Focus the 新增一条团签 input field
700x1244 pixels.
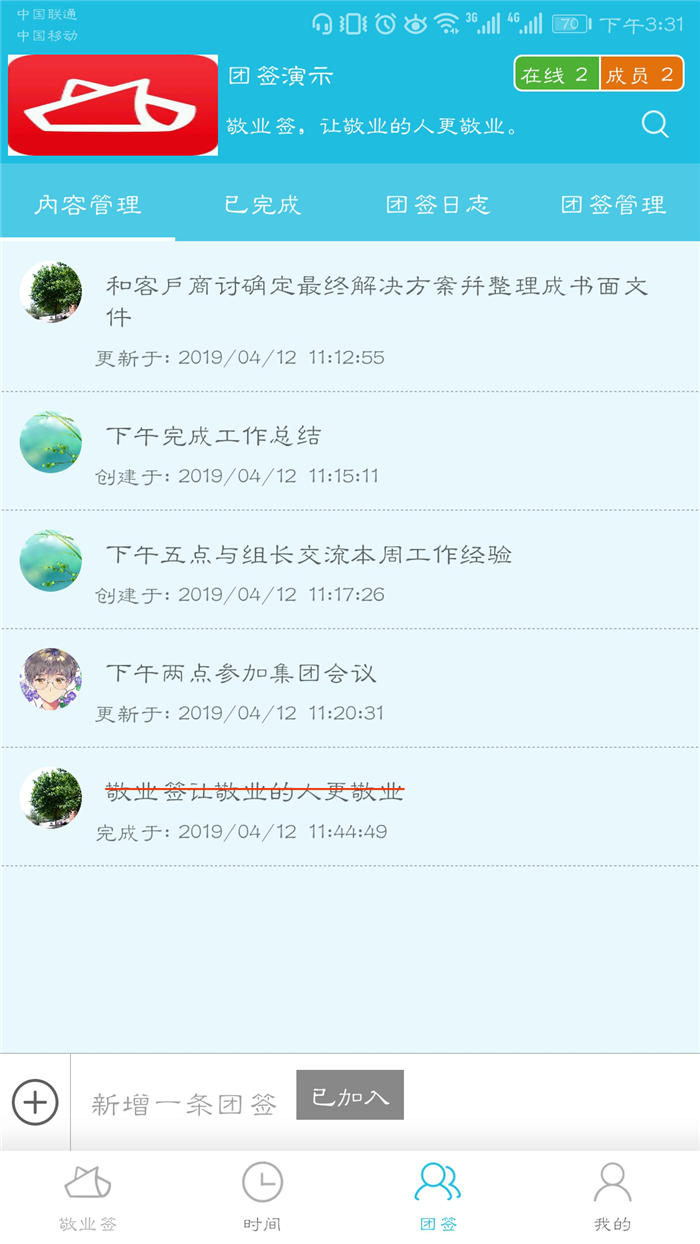point(184,1104)
